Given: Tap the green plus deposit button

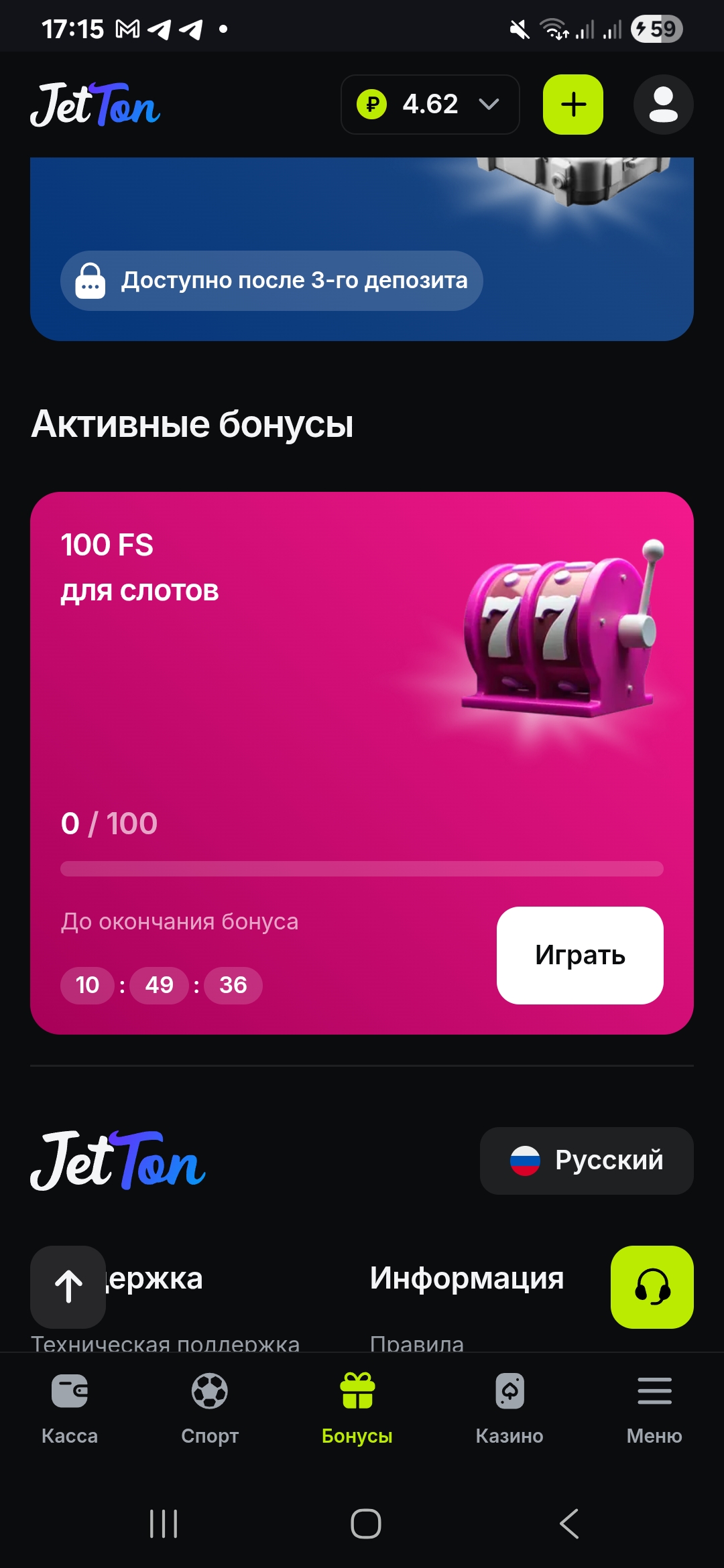Looking at the screenshot, I should coord(572,105).
